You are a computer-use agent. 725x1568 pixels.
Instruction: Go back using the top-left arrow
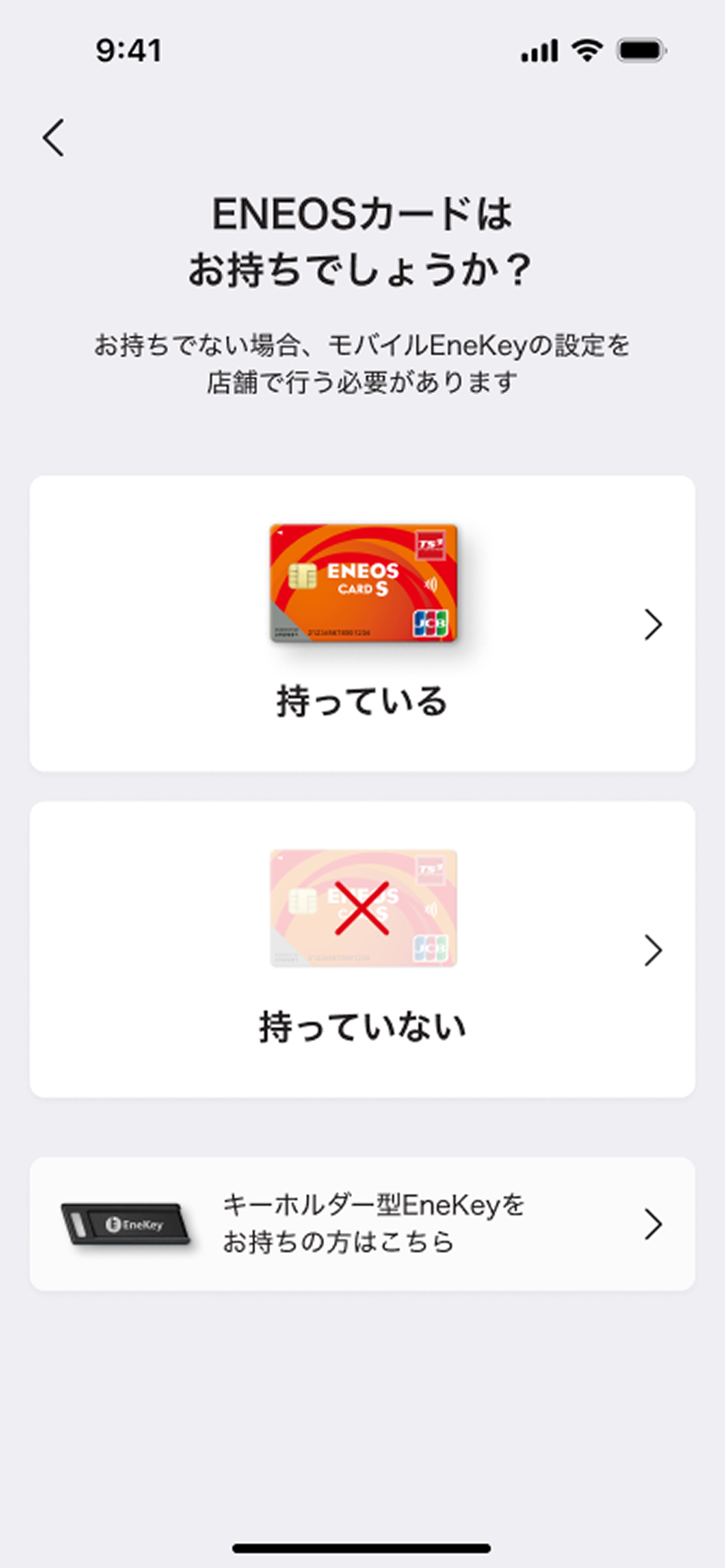(x=54, y=137)
